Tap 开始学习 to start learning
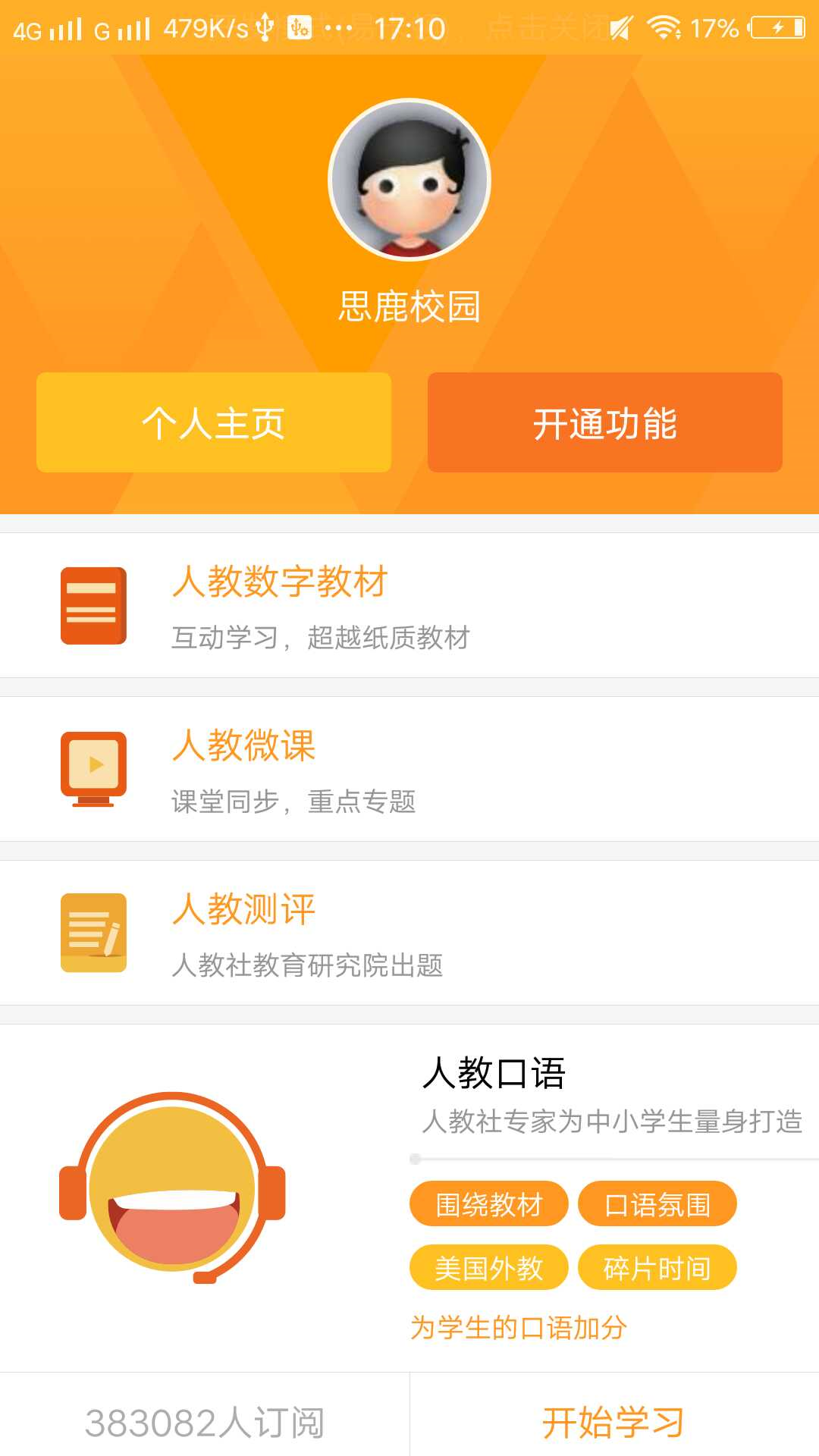The height and width of the screenshot is (1456, 819). tap(613, 1421)
